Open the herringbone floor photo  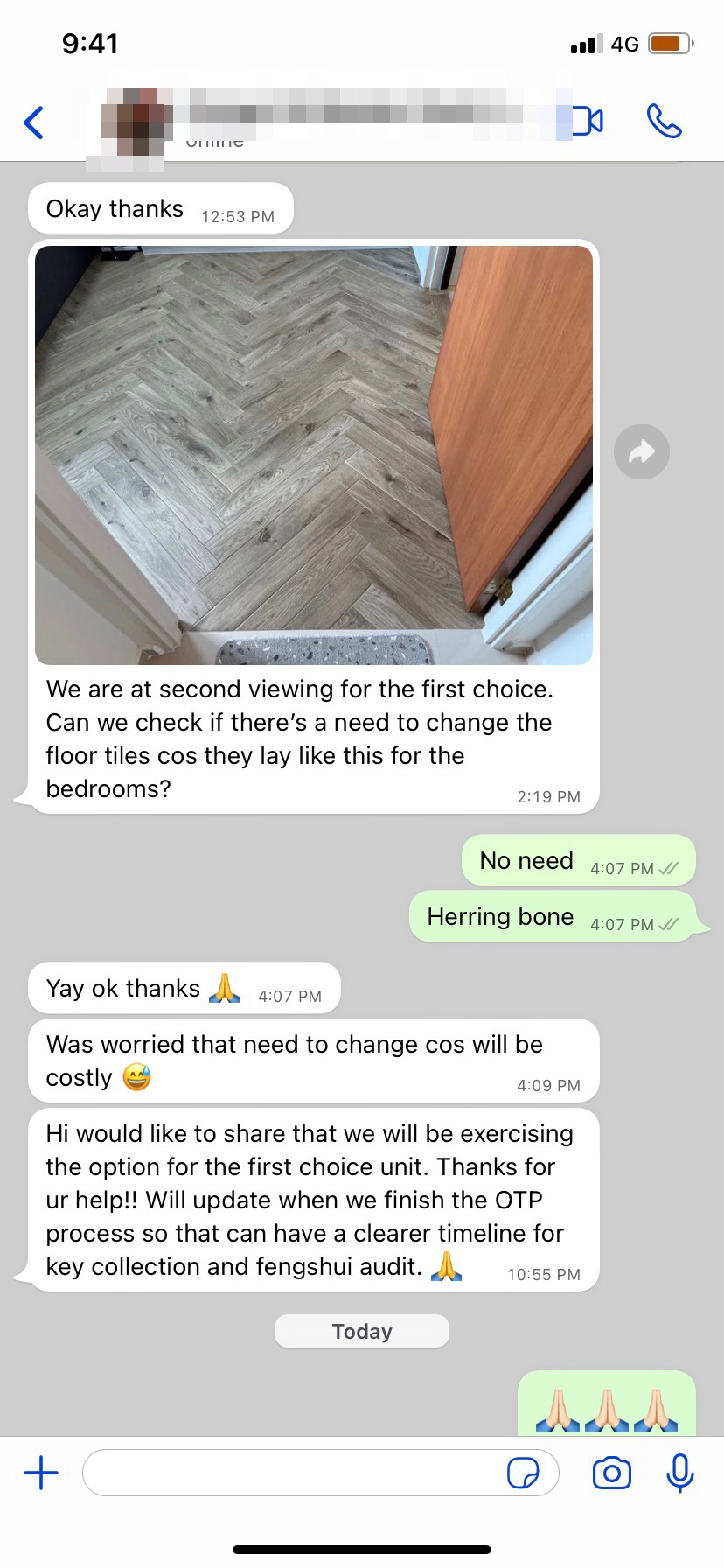[313, 455]
